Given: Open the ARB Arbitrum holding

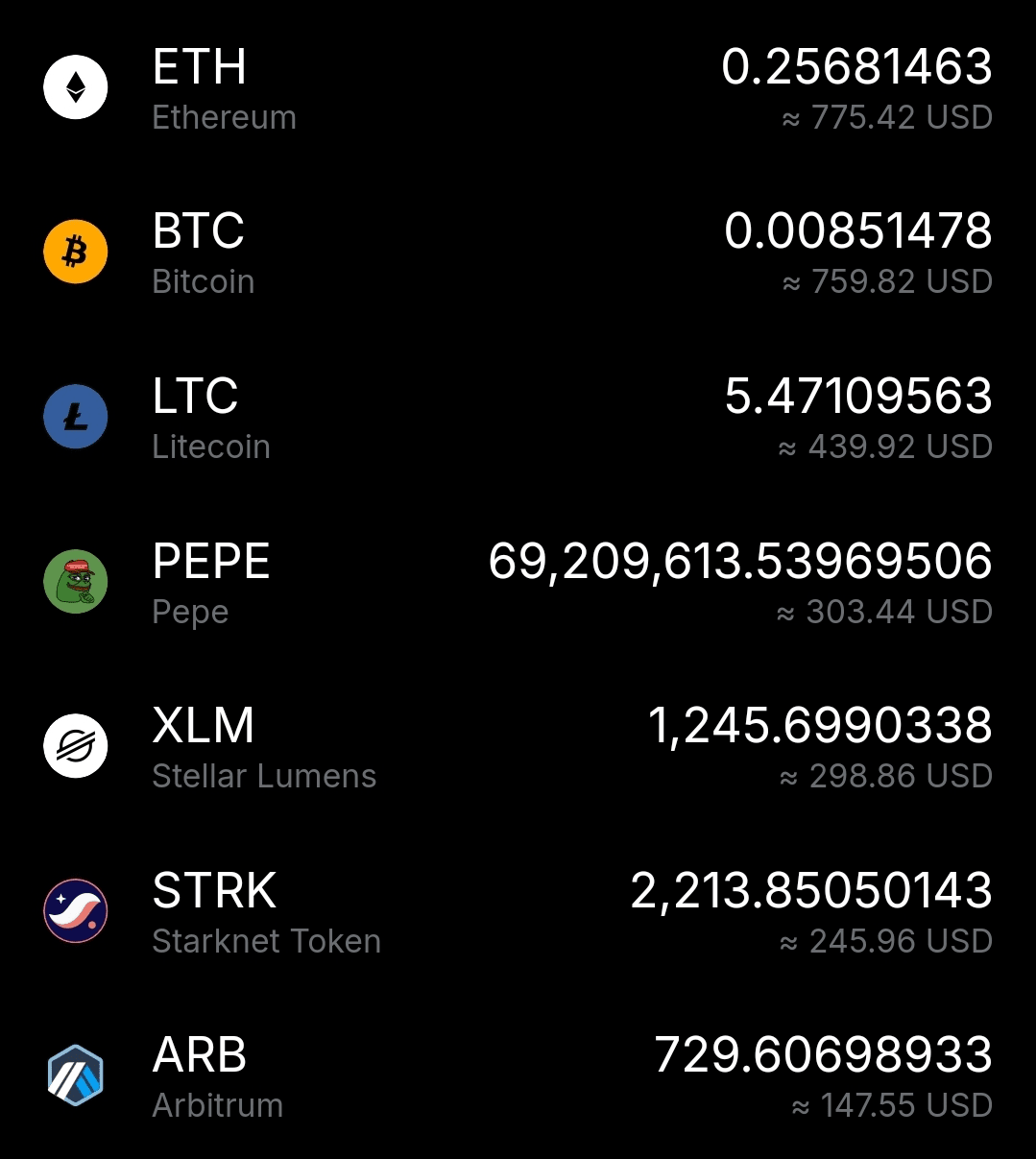Looking at the screenshot, I should point(518,1077).
